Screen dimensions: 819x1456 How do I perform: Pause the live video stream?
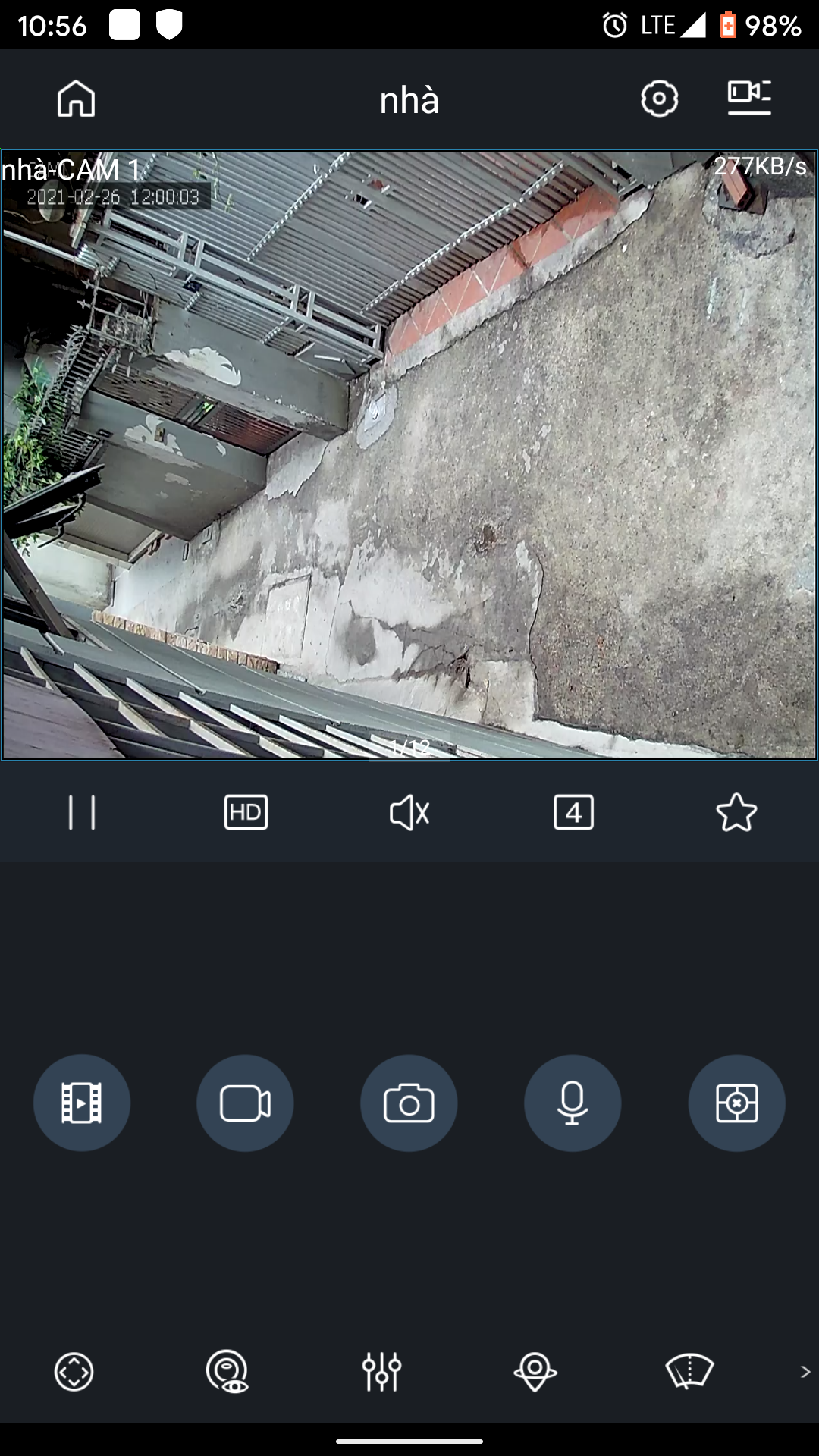coord(82,813)
